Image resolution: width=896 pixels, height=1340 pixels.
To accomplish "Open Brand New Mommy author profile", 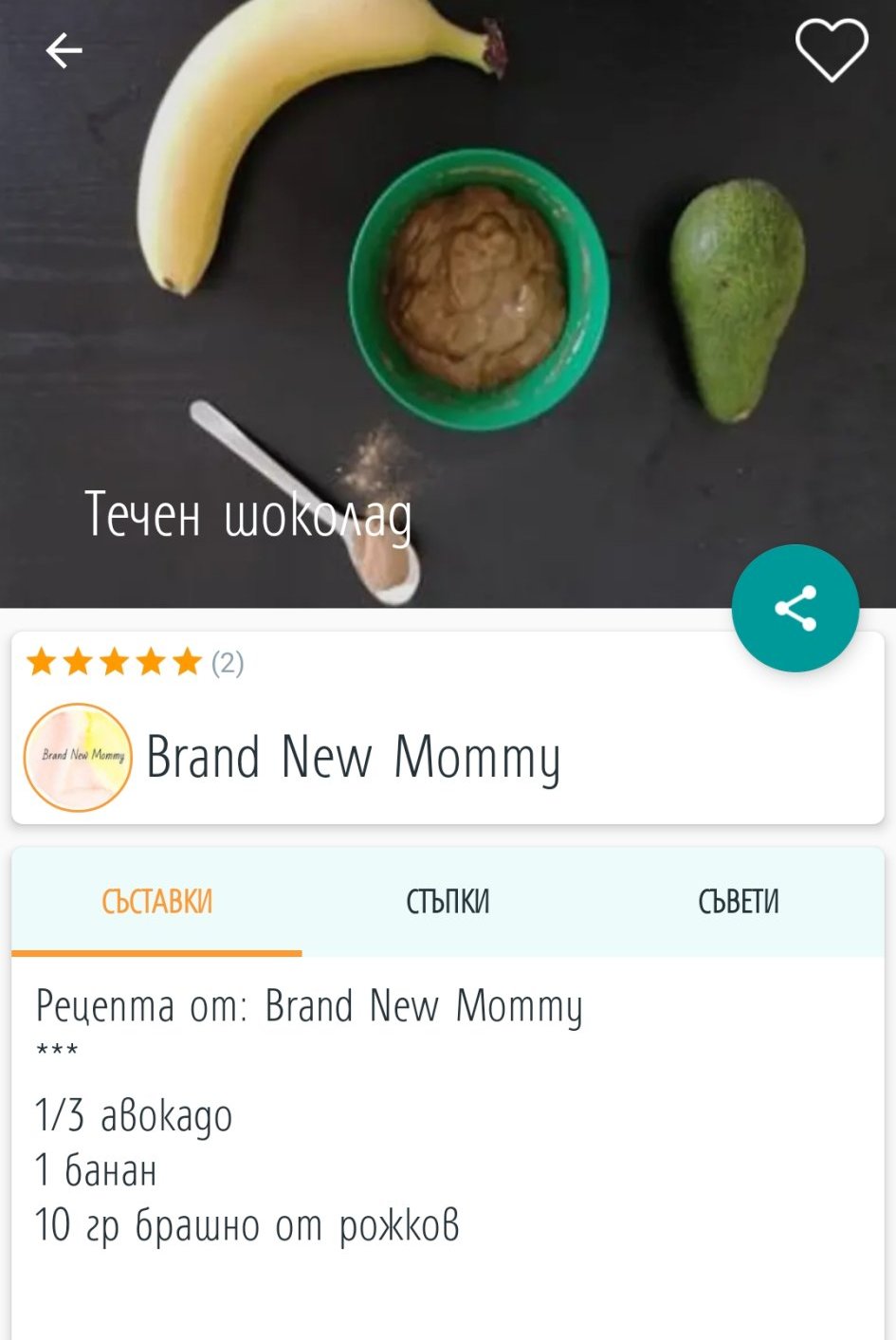I will coord(353,757).
